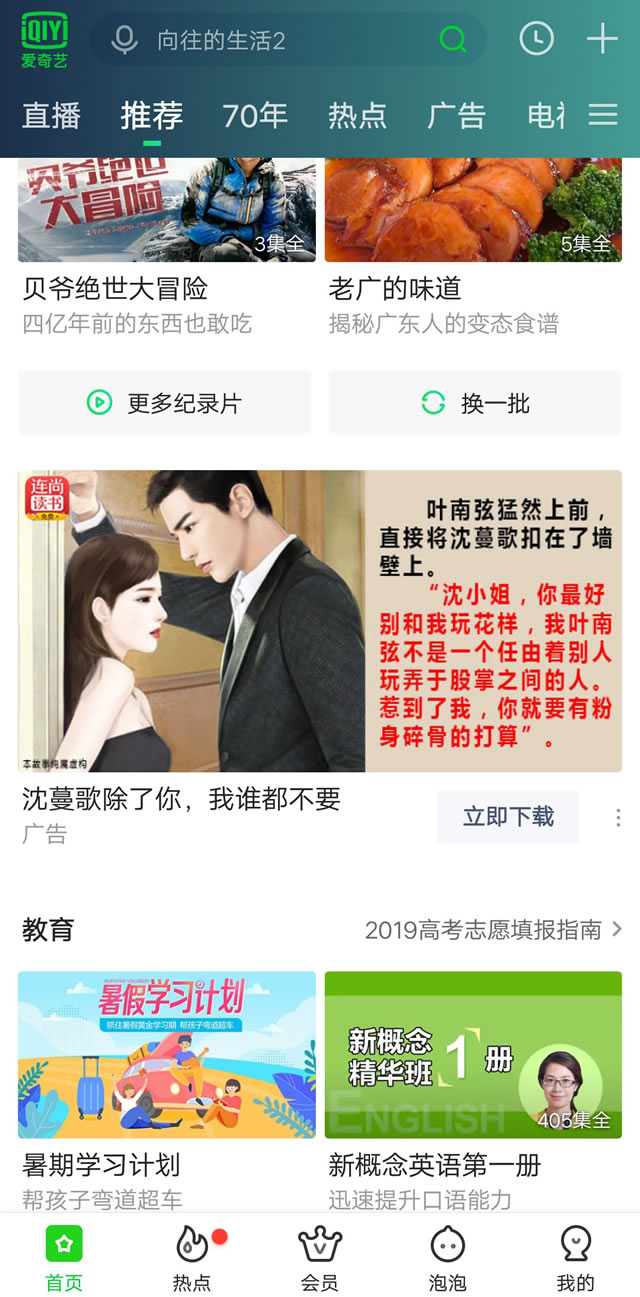
Task: Open watch history clock icon
Action: tap(537, 39)
